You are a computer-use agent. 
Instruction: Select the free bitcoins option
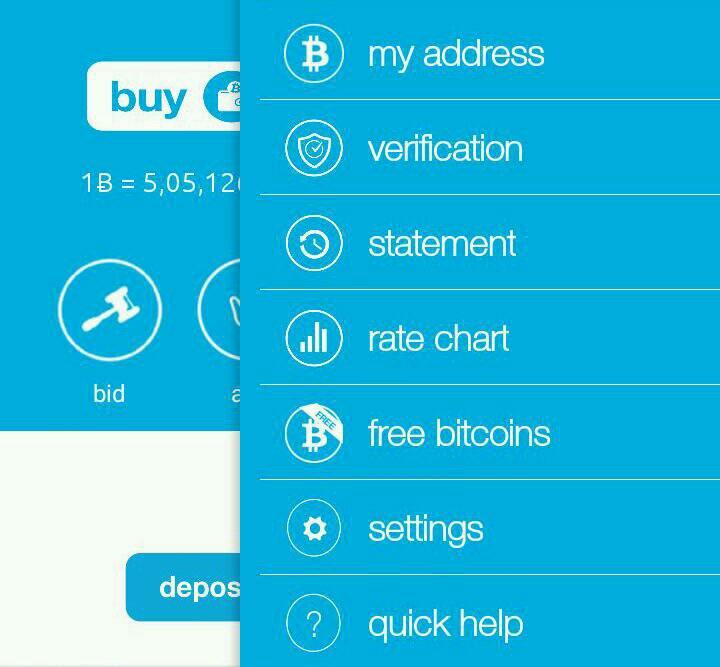(458, 434)
